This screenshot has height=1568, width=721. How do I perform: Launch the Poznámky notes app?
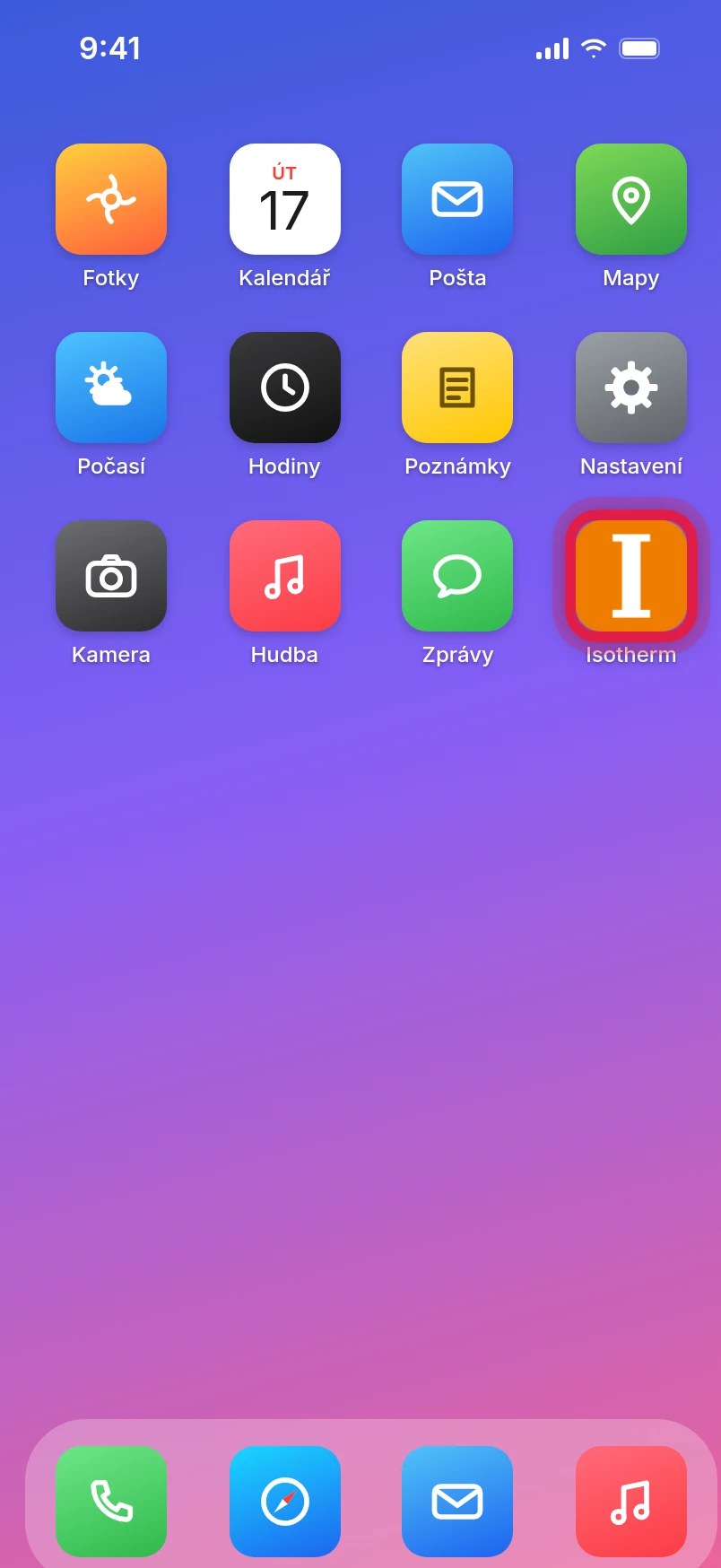click(x=457, y=388)
